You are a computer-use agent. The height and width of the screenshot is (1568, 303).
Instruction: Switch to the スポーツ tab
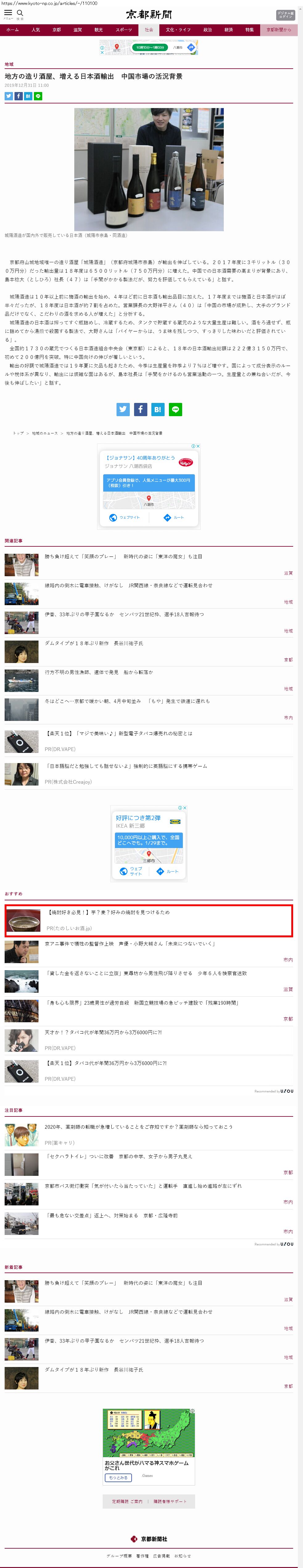coord(123,30)
